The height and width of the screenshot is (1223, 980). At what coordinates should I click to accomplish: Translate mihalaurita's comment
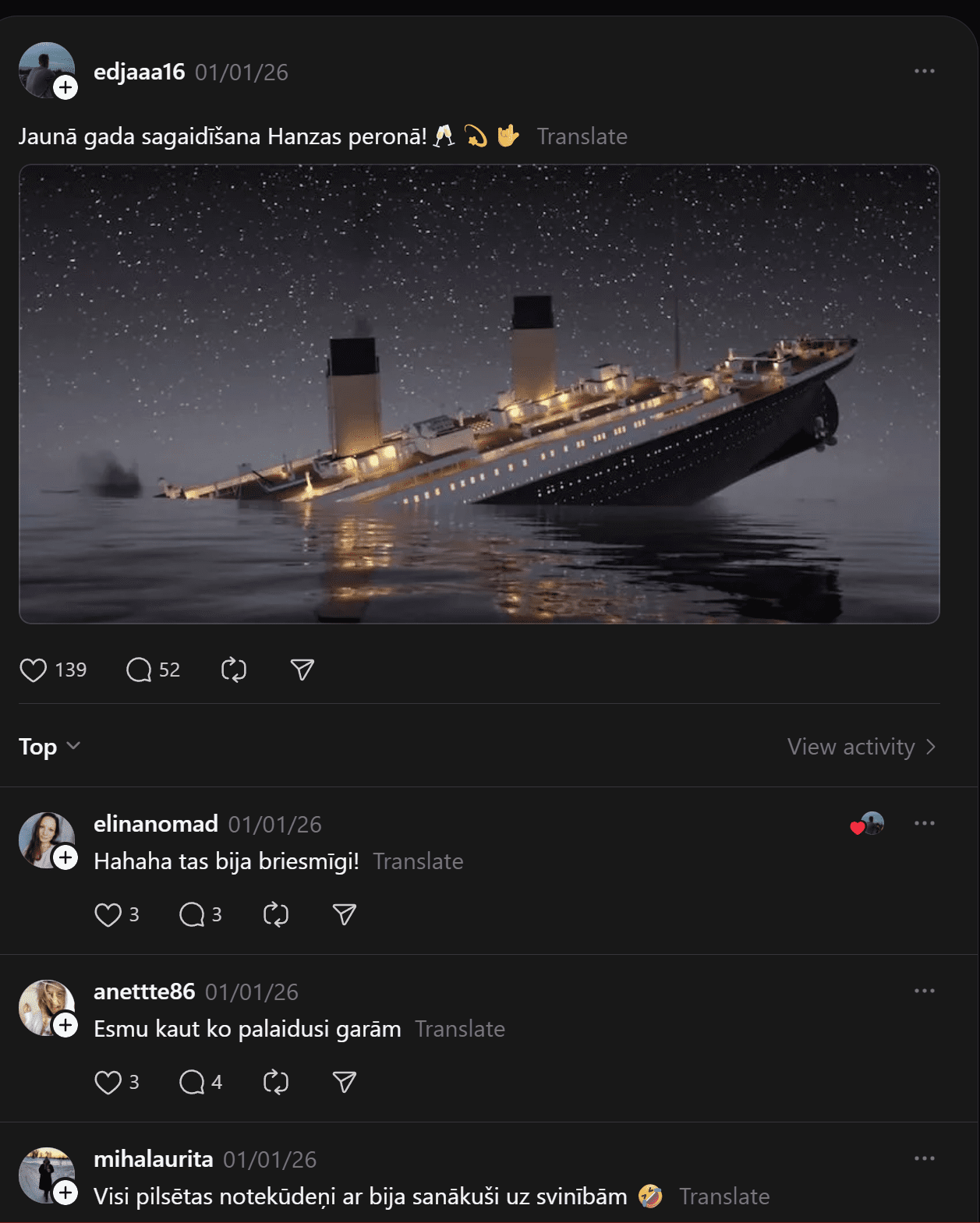click(x=724, y=1196)
